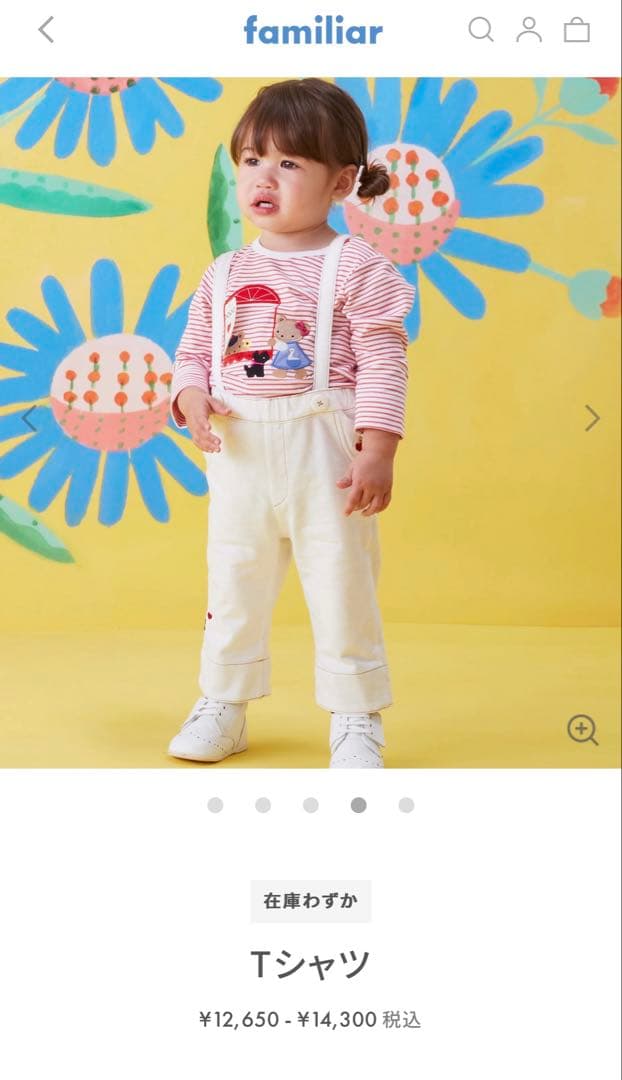Jump to the third image indicator dot
The width and height of the screenshot is (622, 1080).
(x=311, y=805)
